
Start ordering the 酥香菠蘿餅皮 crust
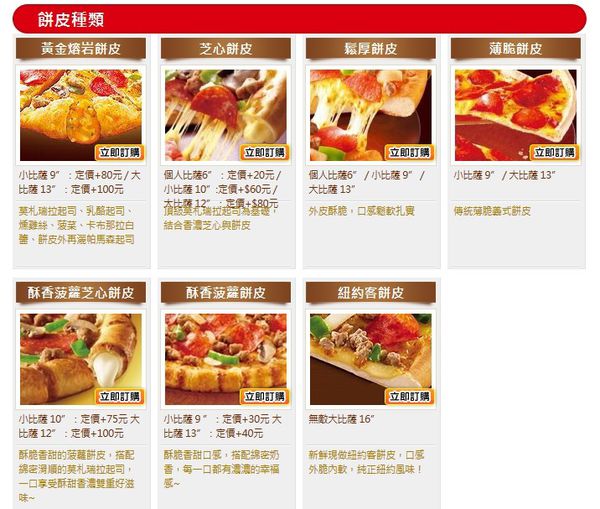tap(265, 397)
